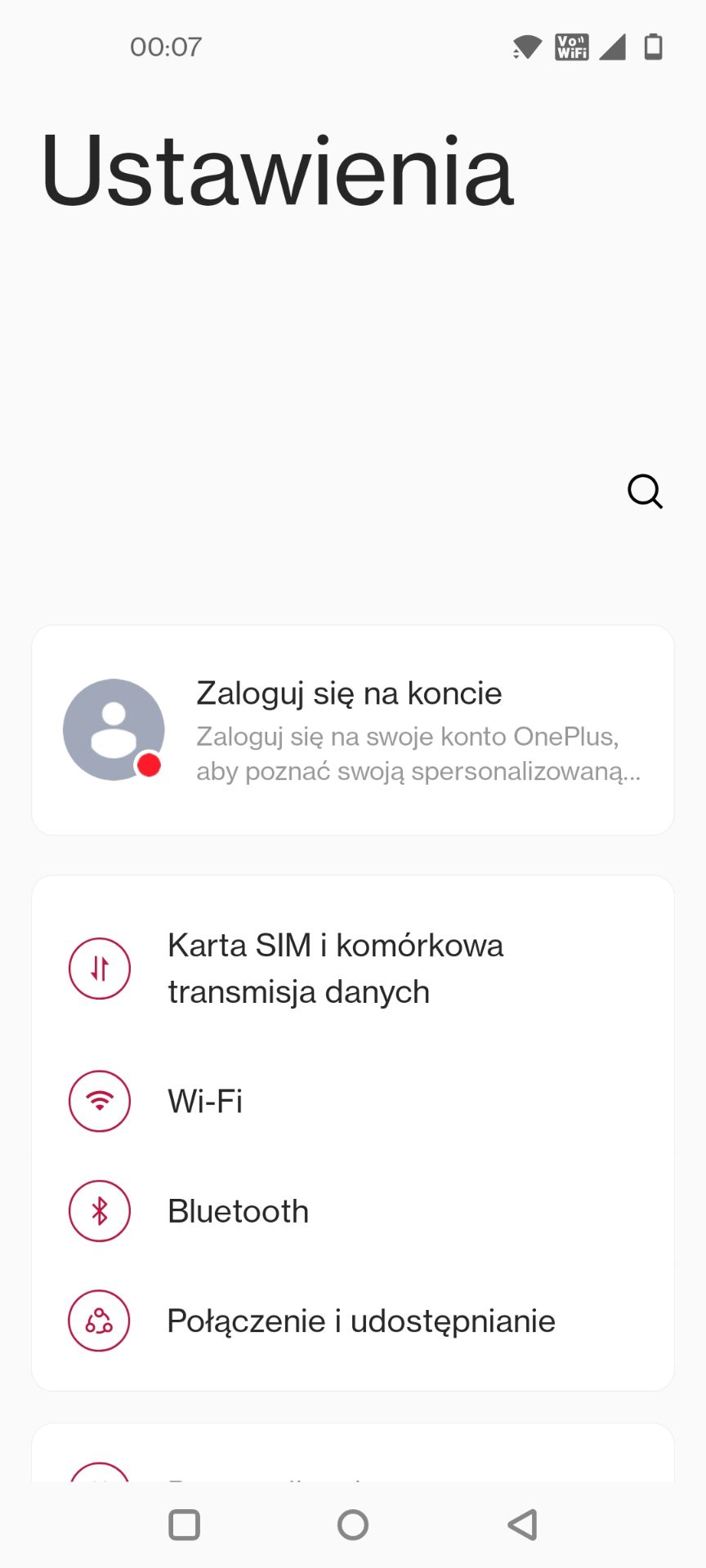The height and width of the screenshot is (1568, 706).
Task: Open the settings search icon
Action: [x=645, y=492]
